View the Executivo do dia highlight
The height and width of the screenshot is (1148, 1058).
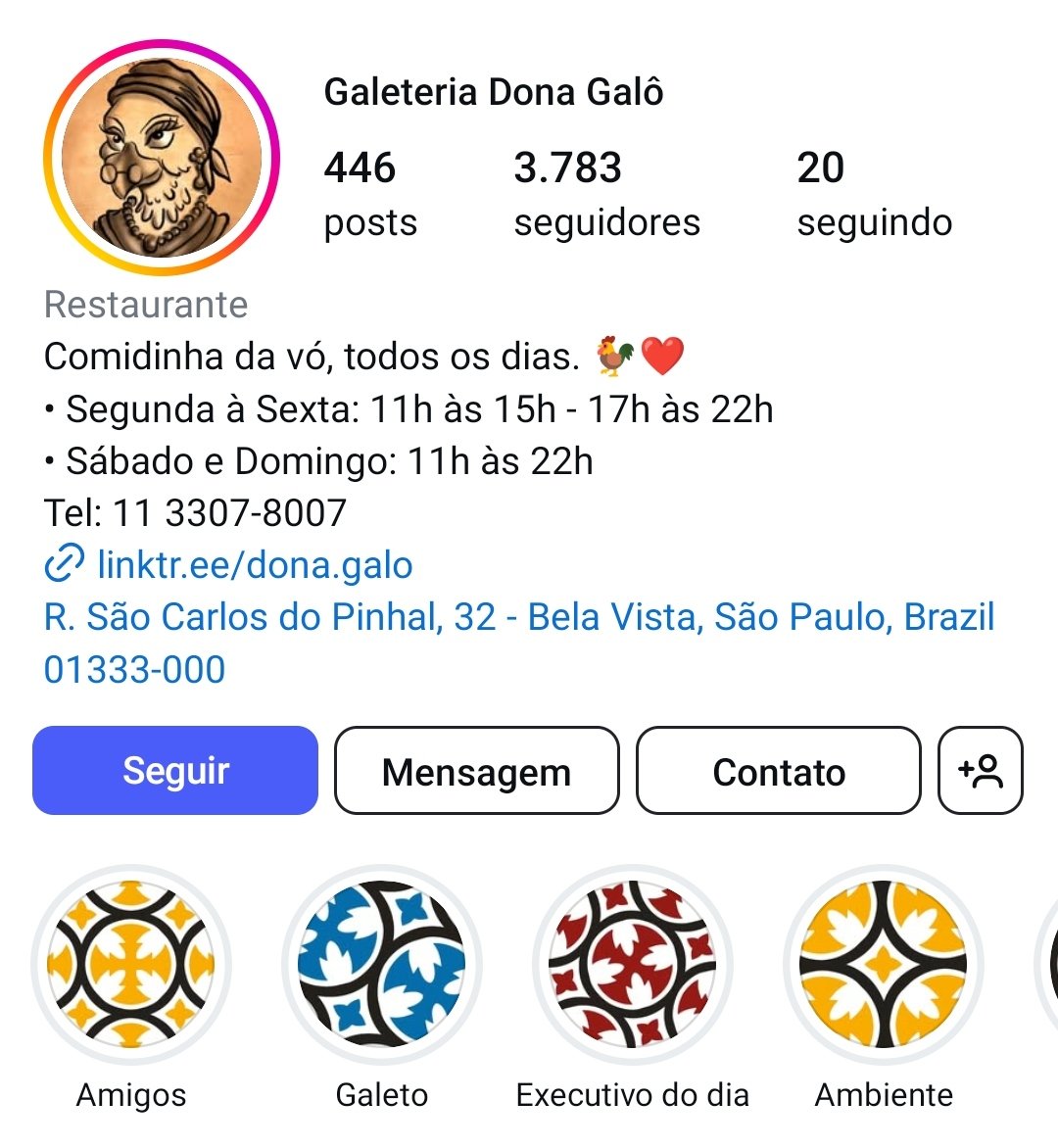[633, 965]
